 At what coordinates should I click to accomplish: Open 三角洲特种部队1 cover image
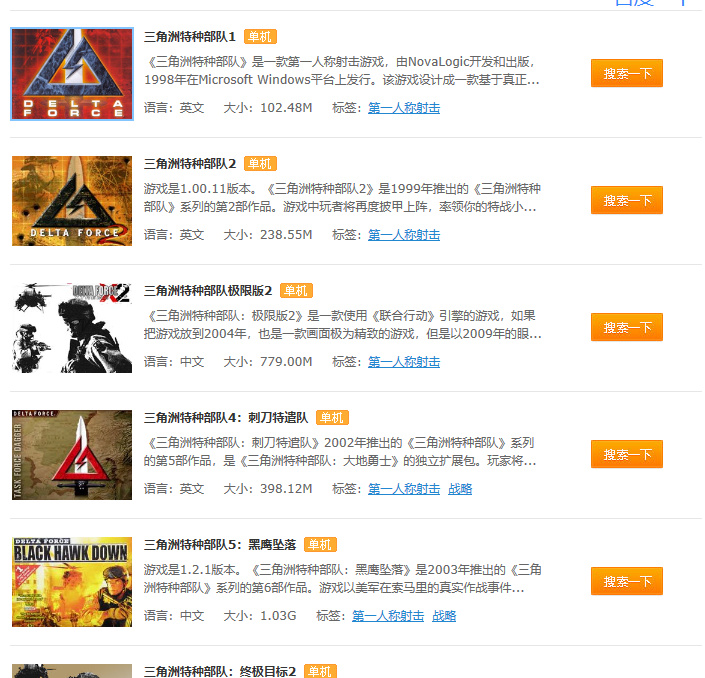(71, 74)
